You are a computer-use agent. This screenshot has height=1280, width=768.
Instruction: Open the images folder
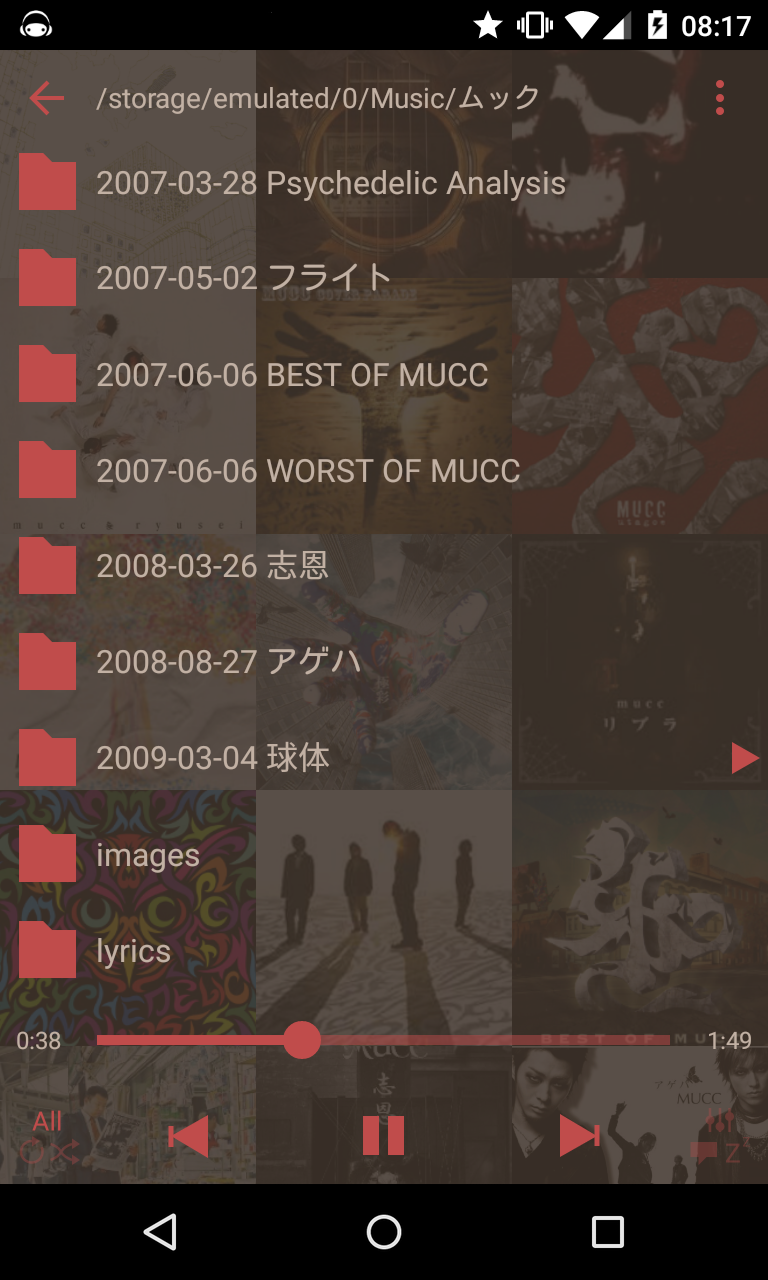148,855
